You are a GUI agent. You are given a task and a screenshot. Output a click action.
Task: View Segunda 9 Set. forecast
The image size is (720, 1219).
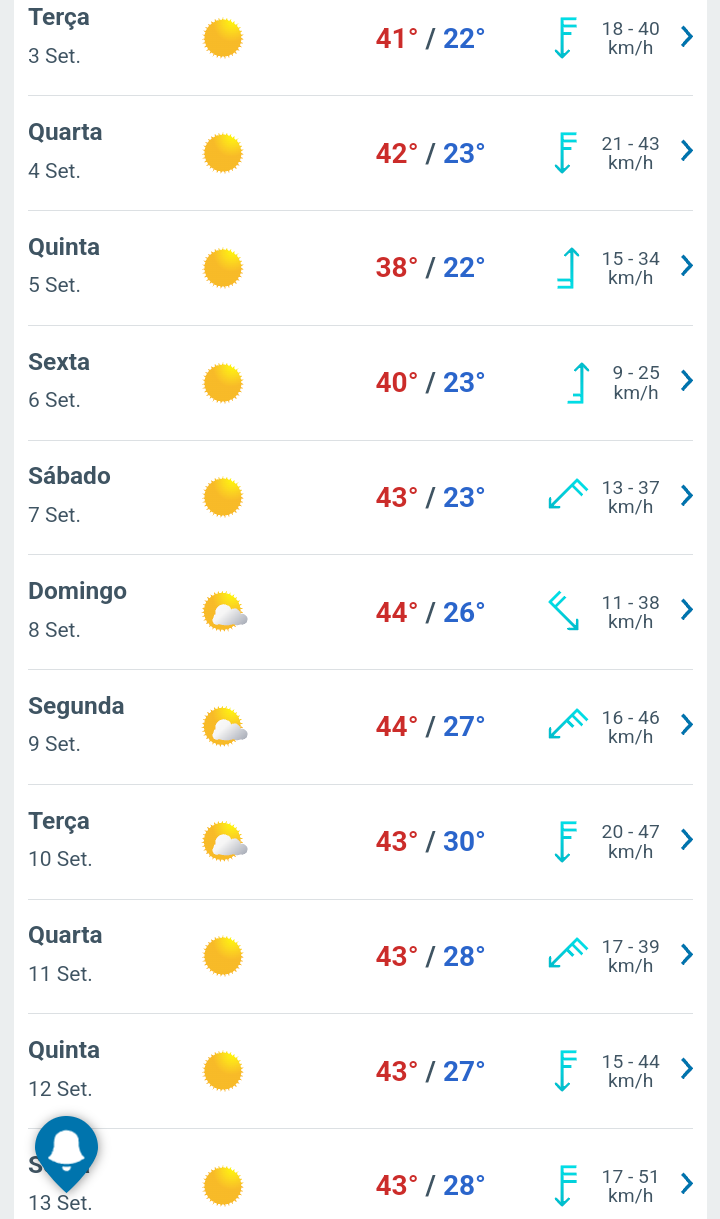360,727
